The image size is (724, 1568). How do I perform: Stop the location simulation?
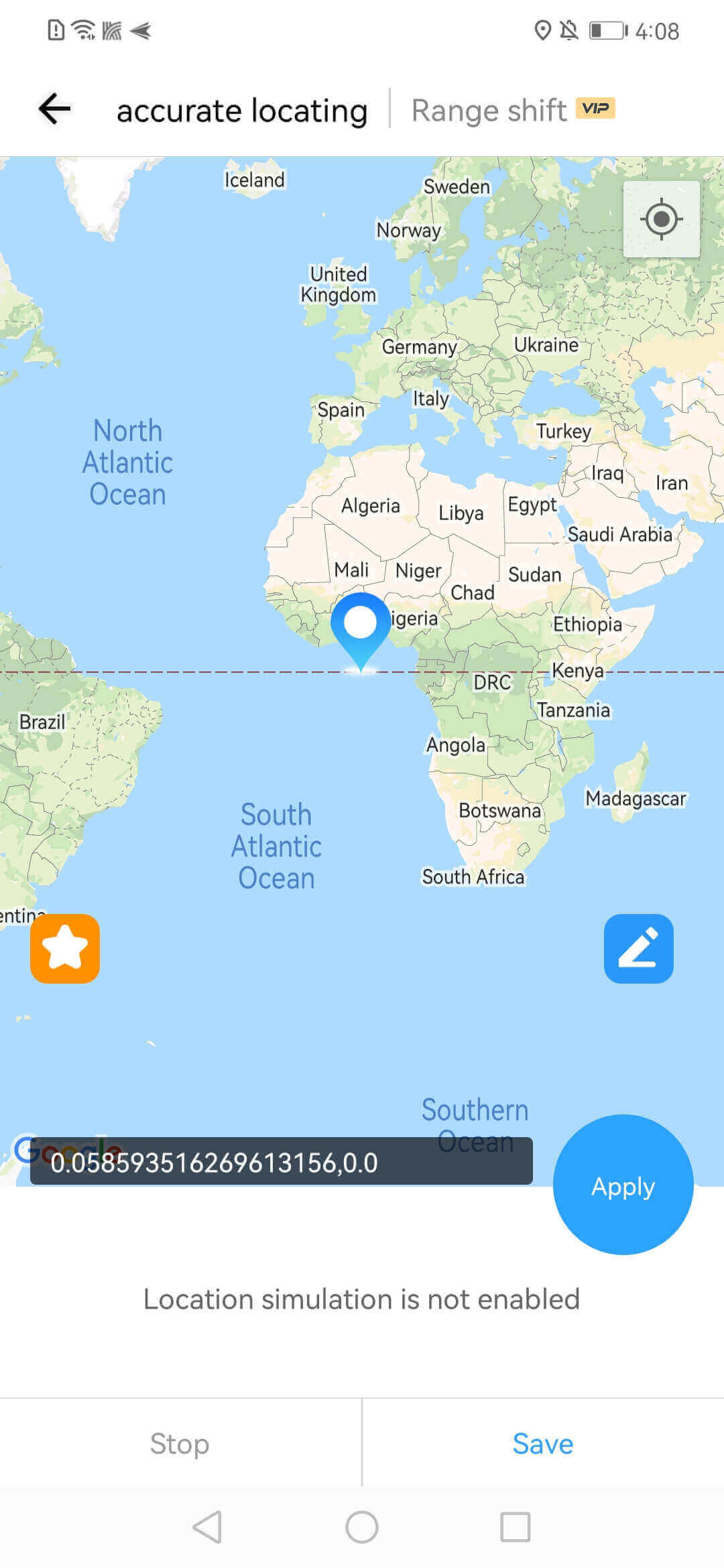pos(180,1443)
